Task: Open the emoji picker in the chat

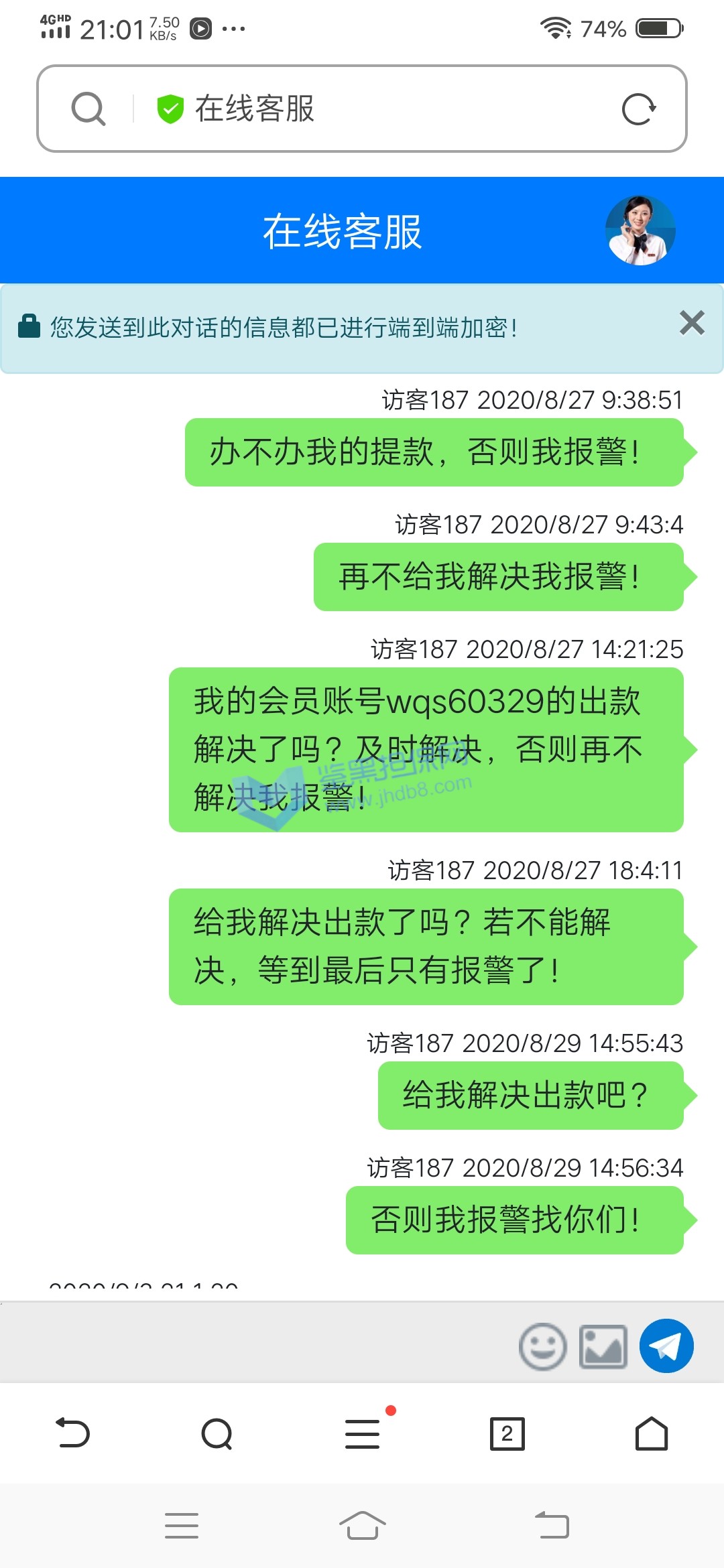Action: (x=543, y=1346)
